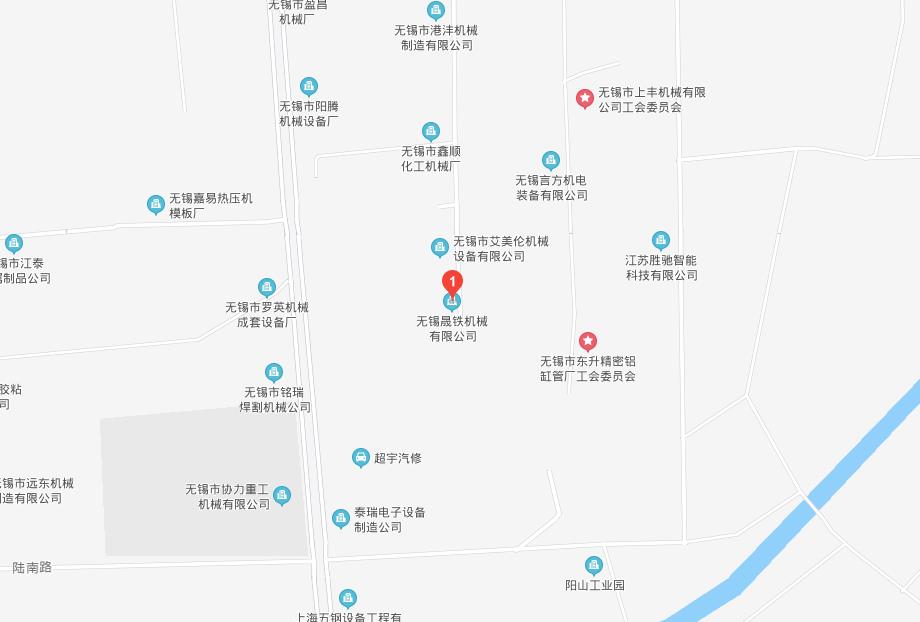Open 泰瑞电子设备制造公司 marker
The image size is (920, 622).
click(x=341, y=518)
